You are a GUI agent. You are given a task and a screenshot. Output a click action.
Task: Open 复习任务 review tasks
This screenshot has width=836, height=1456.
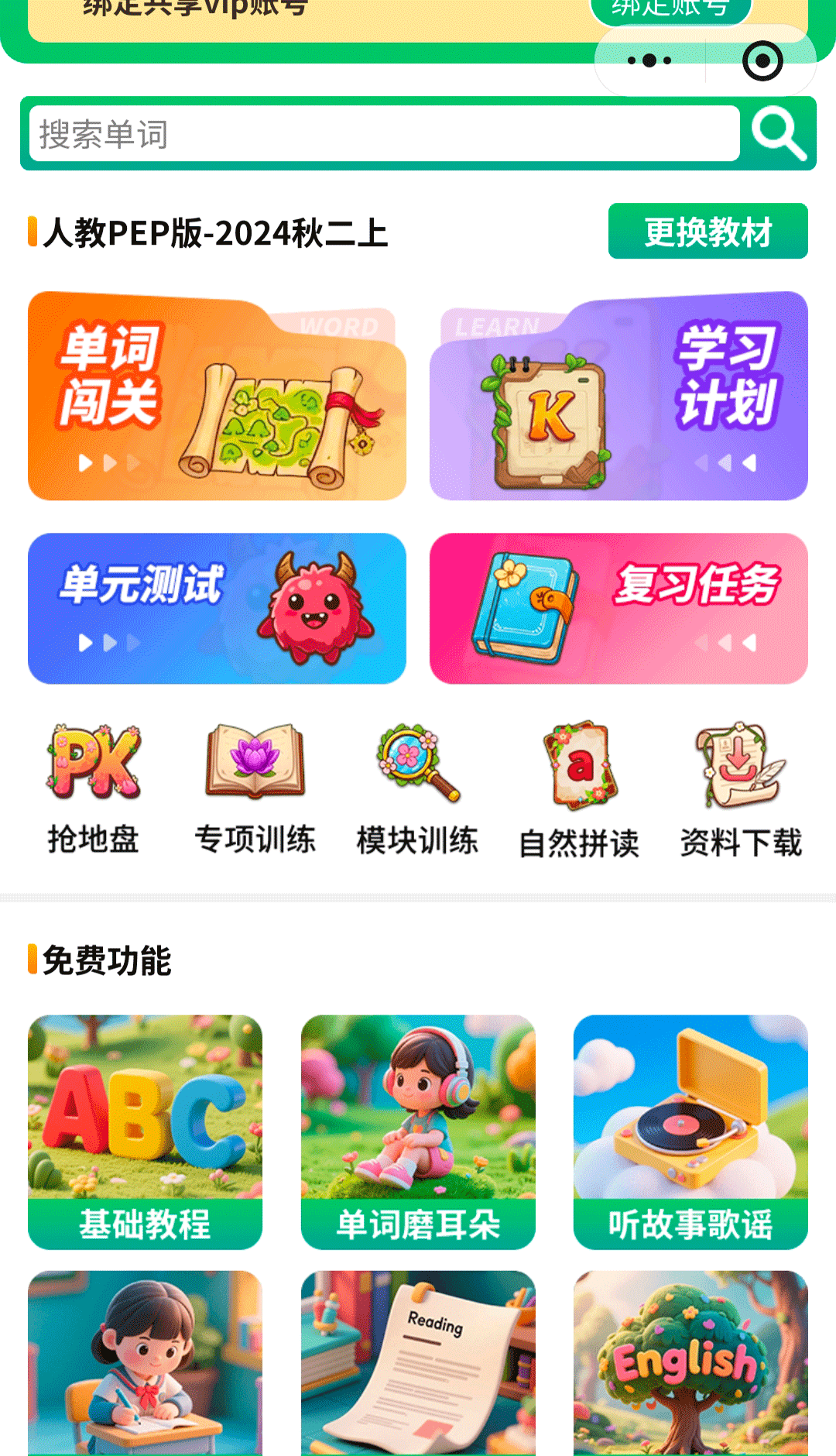619,608
